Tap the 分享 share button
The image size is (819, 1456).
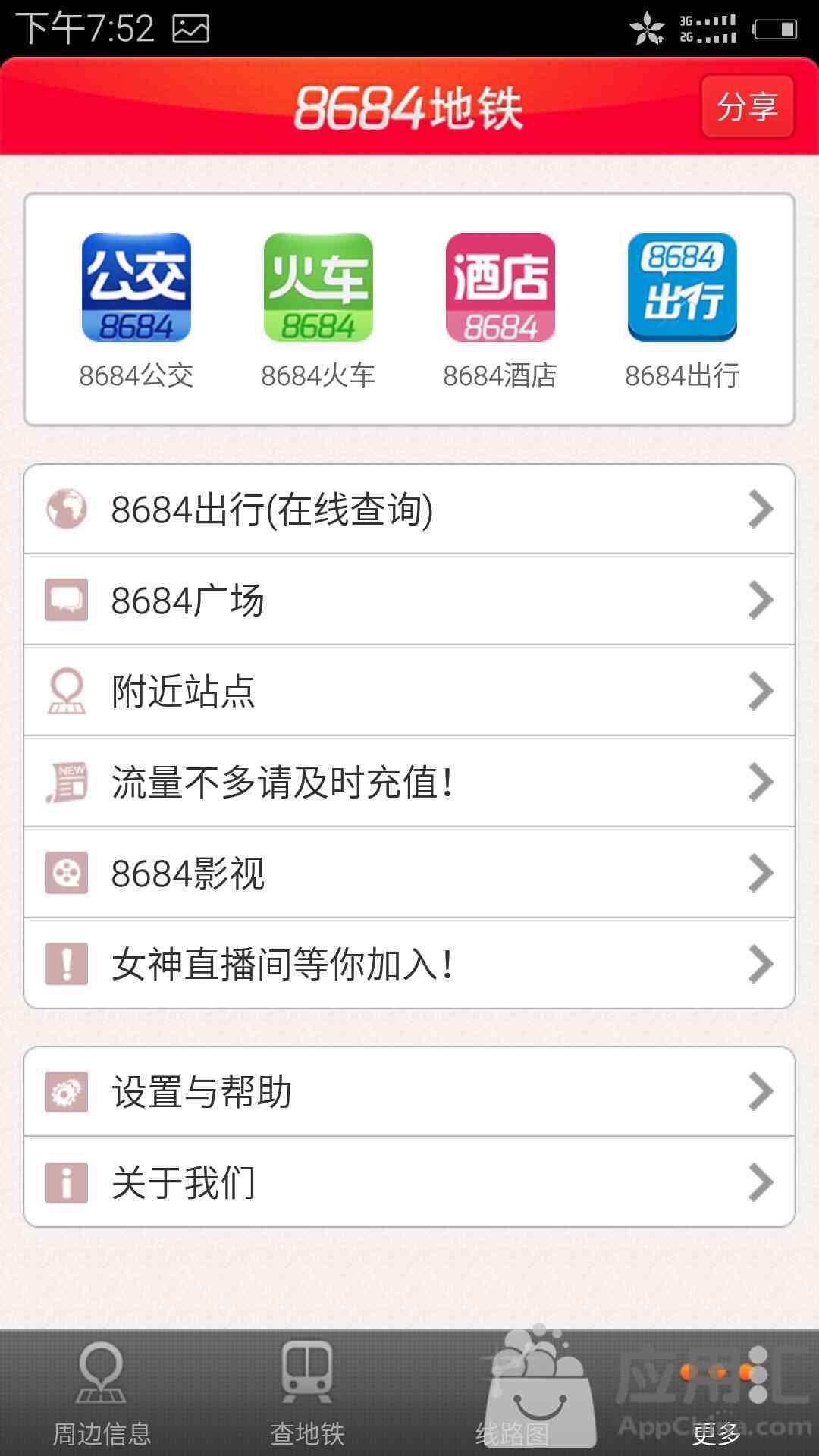pyautogui.click(x=747, y=106)
